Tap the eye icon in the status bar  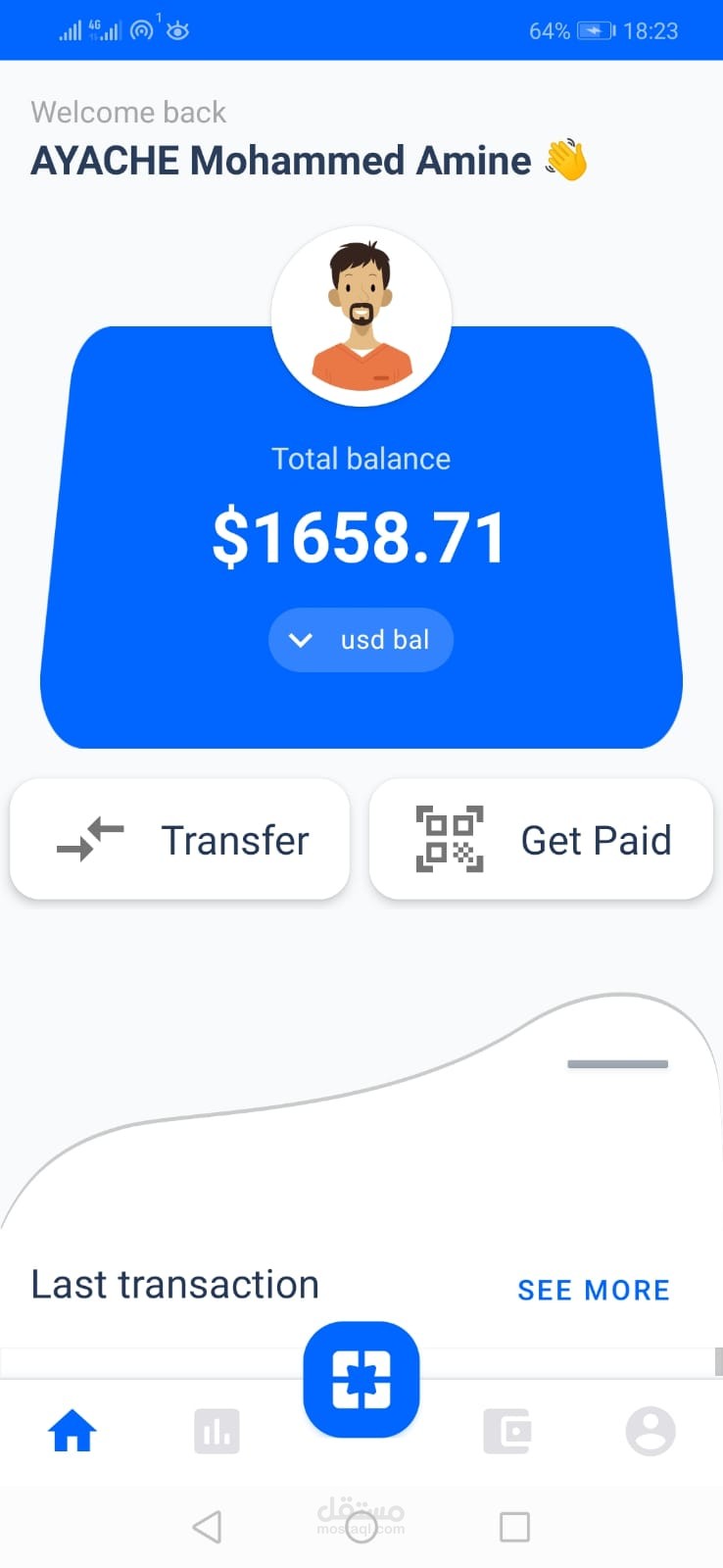click(177, 30)
